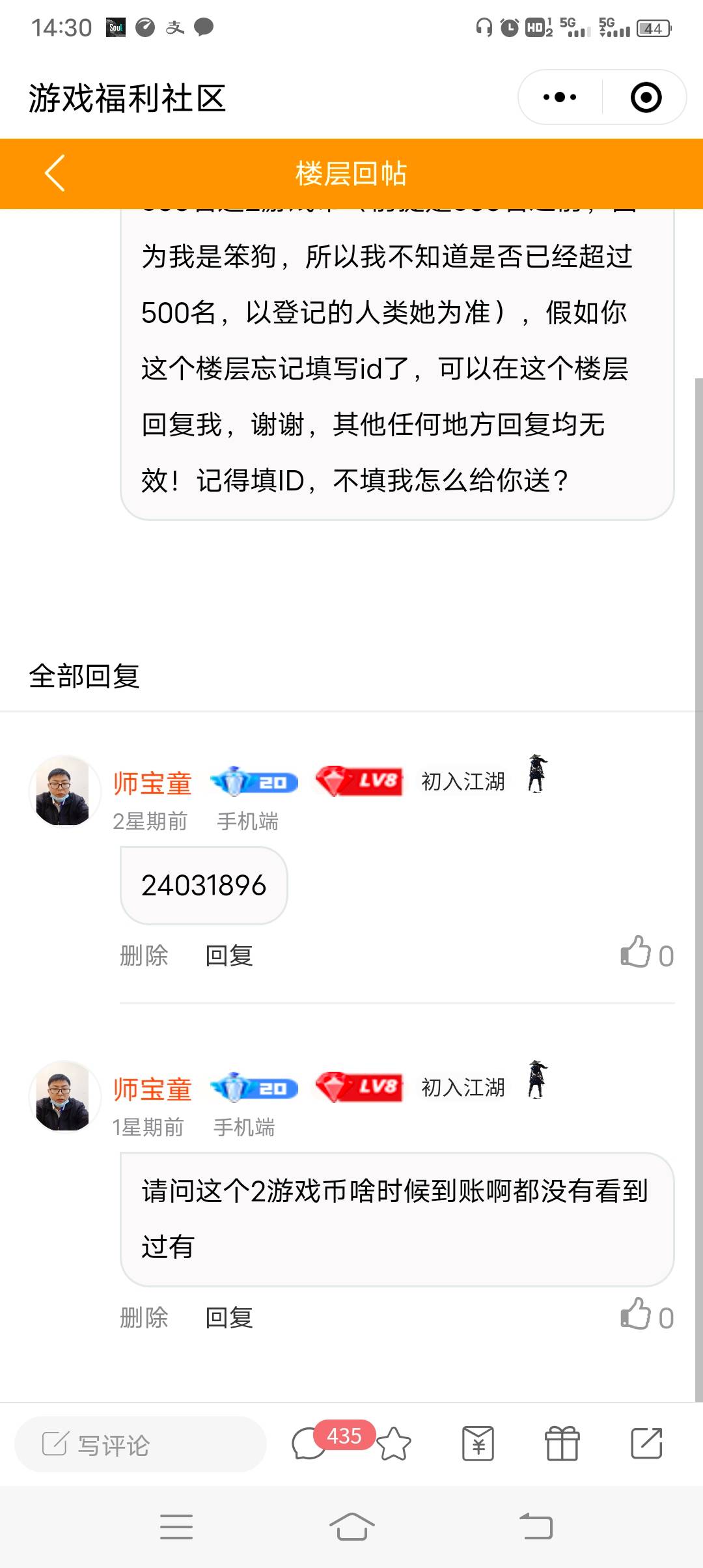Screen dimensions: 703x1568
Task: Go to the system home screen
Action: (x=351, y=1526)
